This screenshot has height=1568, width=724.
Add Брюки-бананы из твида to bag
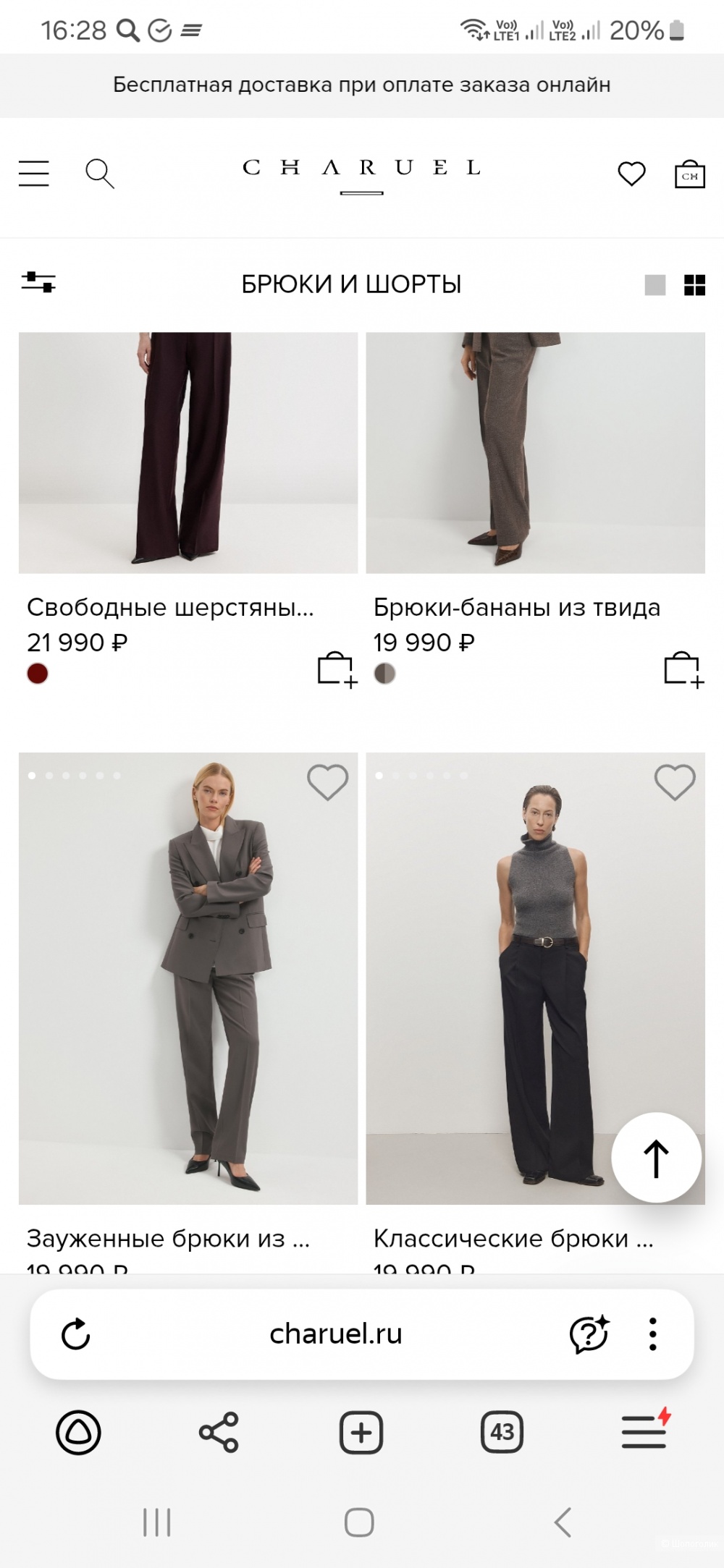[683, 669]
